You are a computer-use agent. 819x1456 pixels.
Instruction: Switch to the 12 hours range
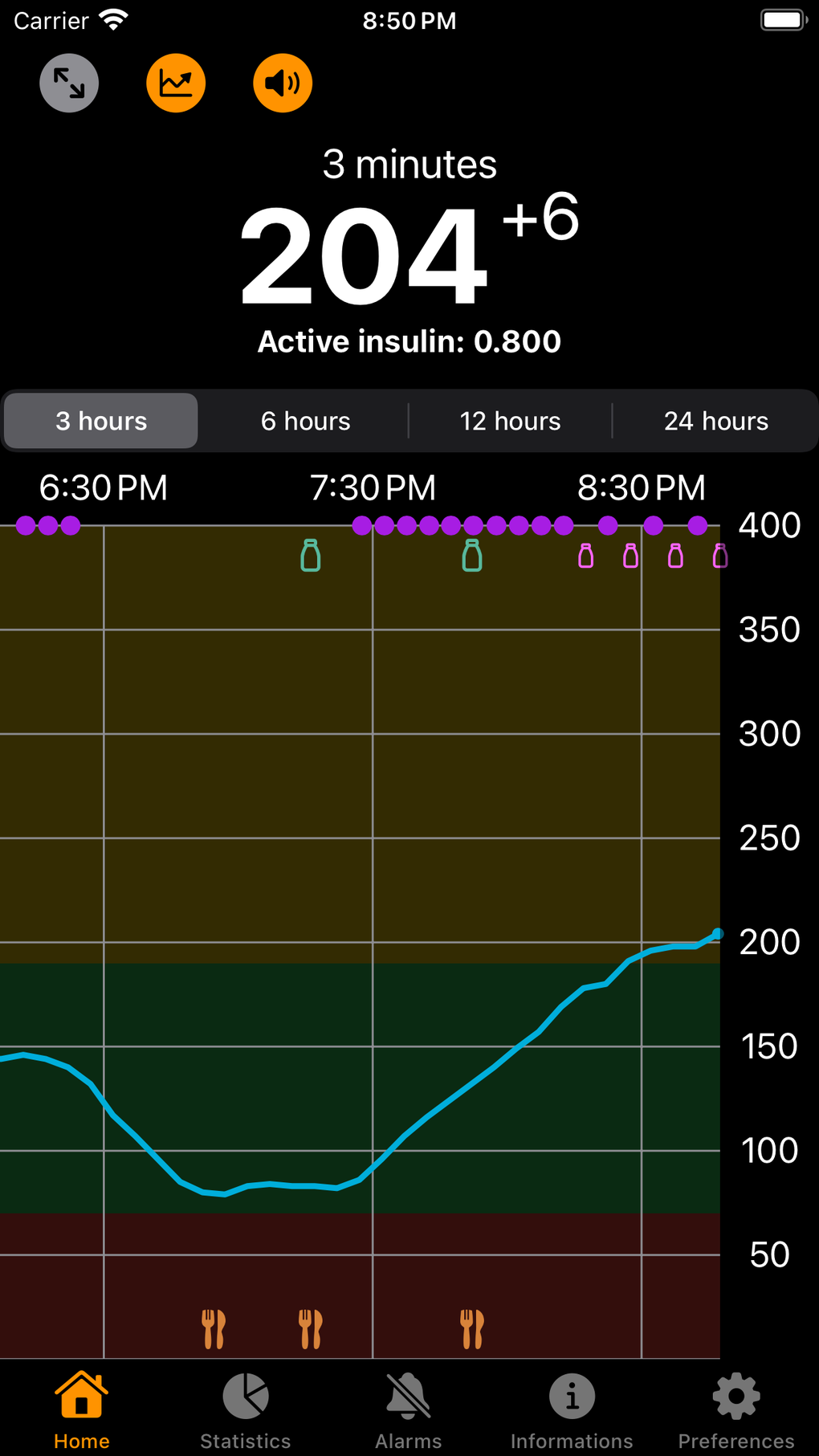tap(510, 421)
